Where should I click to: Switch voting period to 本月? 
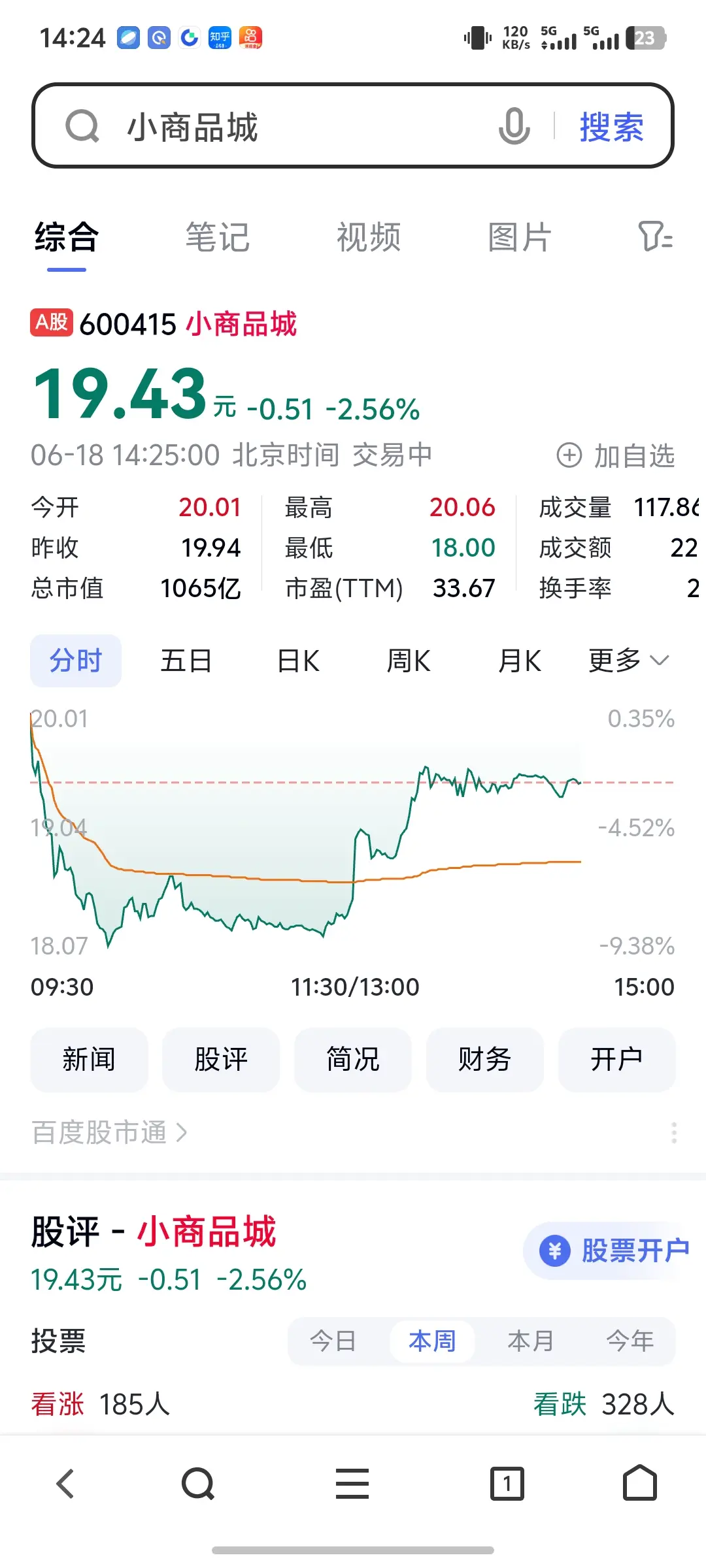point(531,1341)
